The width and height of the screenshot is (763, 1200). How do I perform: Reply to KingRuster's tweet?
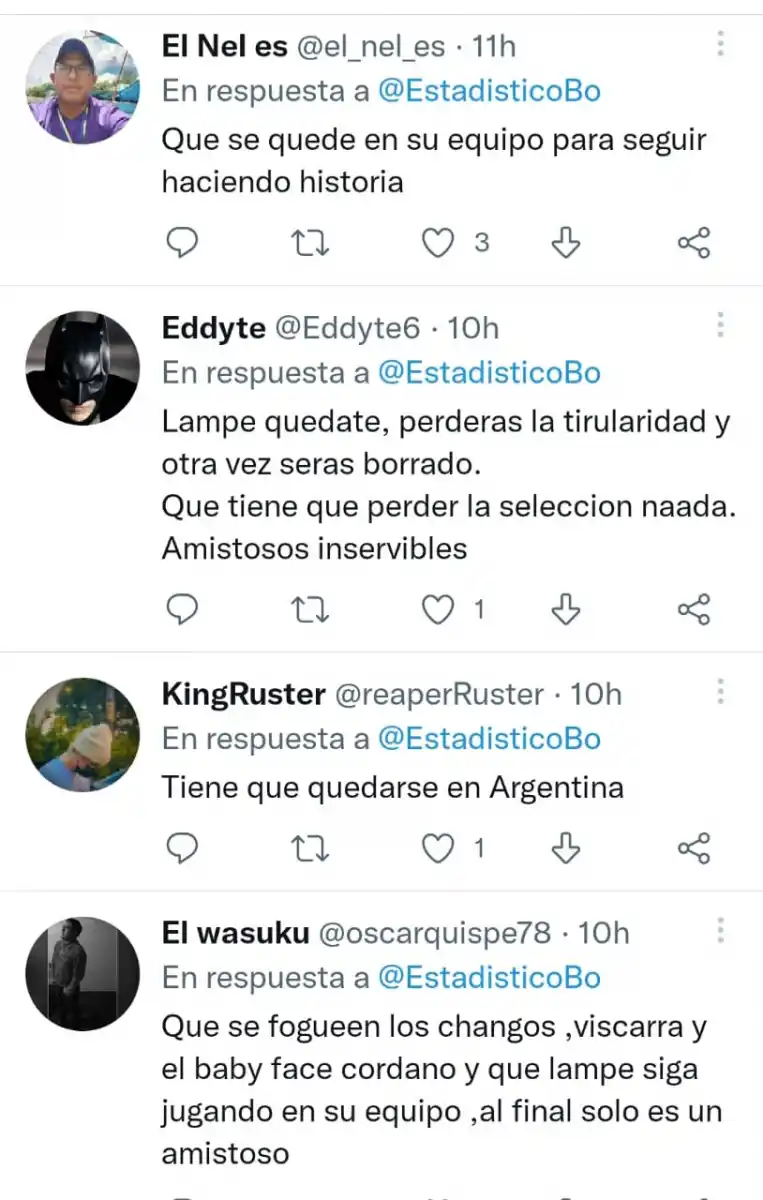182,847
